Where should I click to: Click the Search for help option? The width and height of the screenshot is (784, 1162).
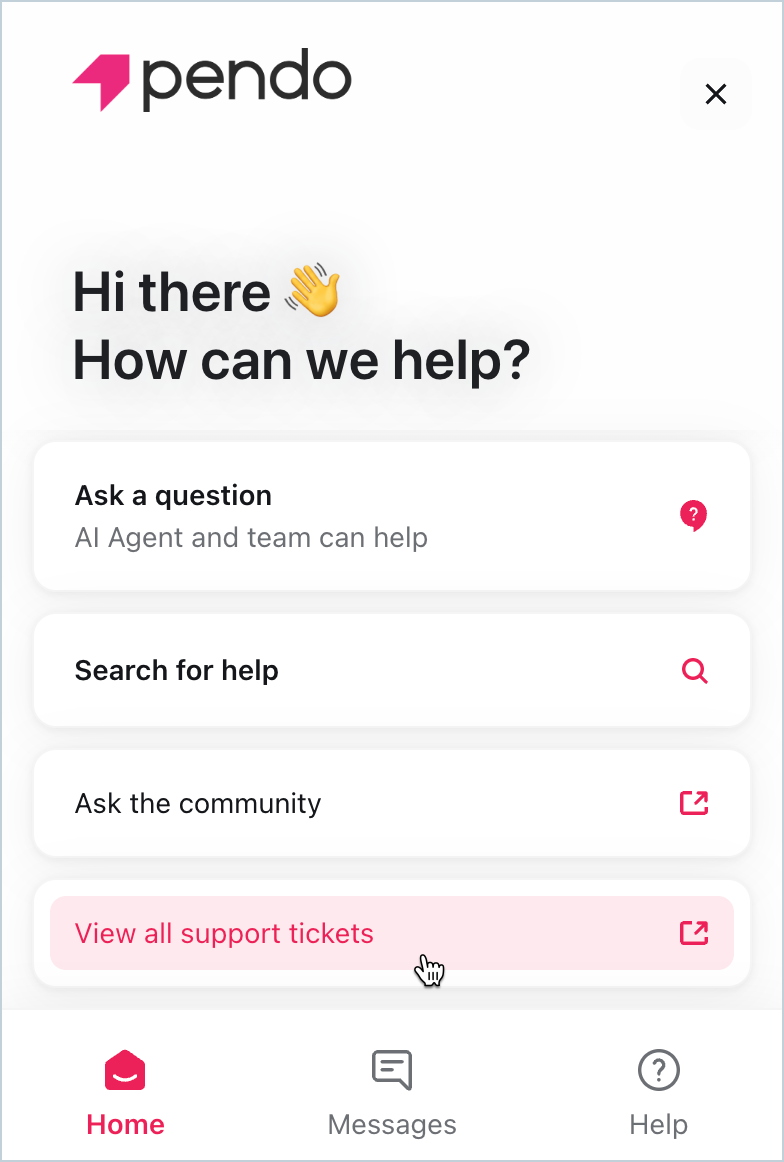pos(392,670)
